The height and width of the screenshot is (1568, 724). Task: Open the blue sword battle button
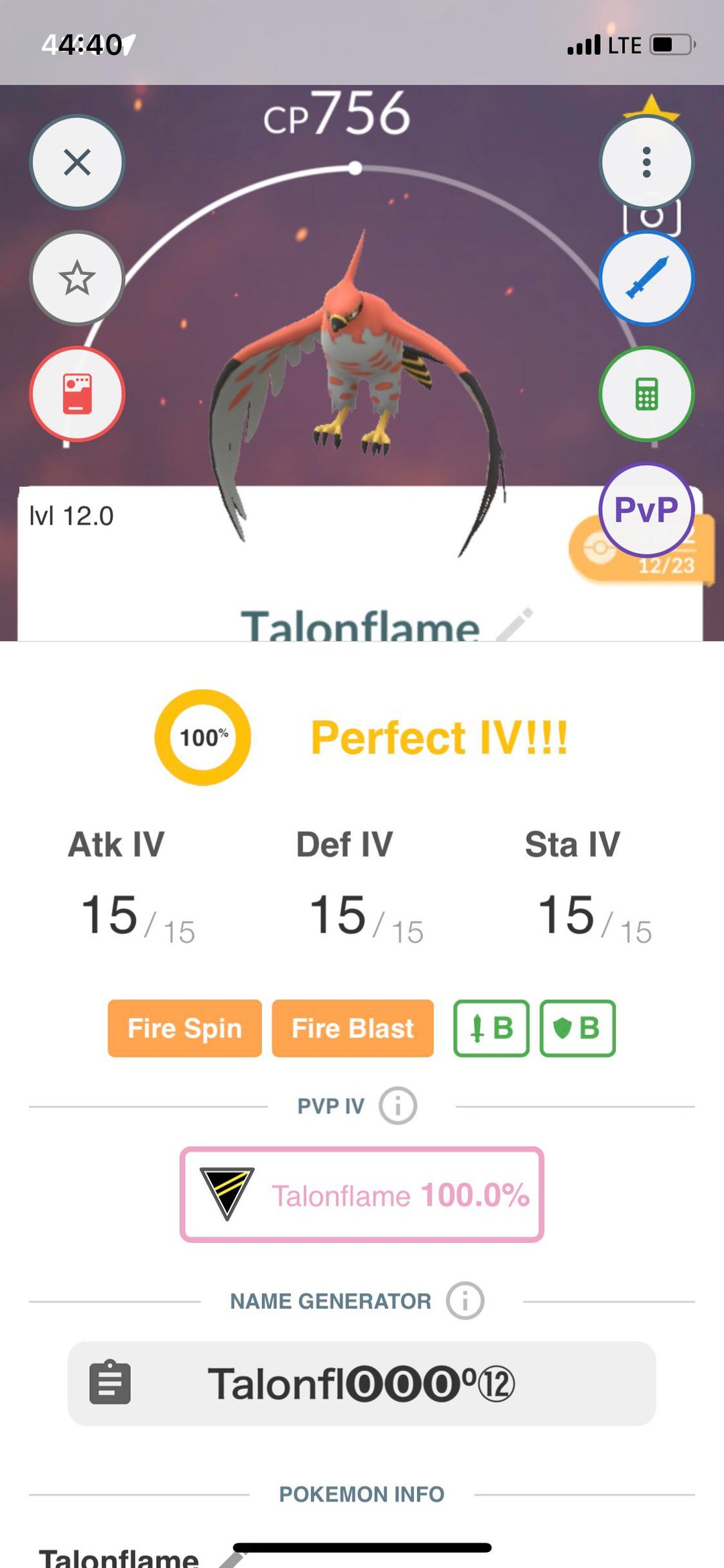[646, 278]
